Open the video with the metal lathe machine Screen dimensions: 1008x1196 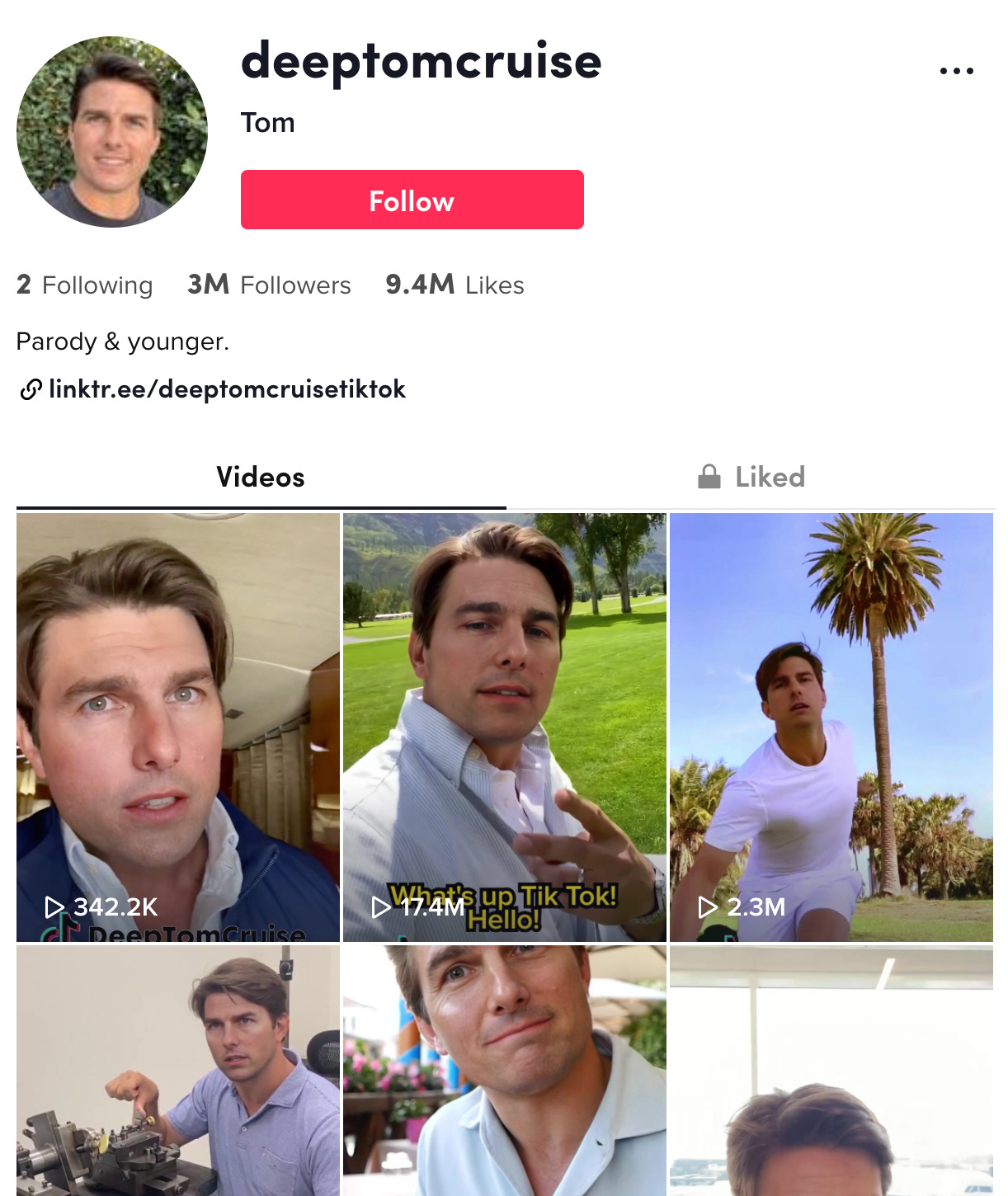click(178, 1072)
